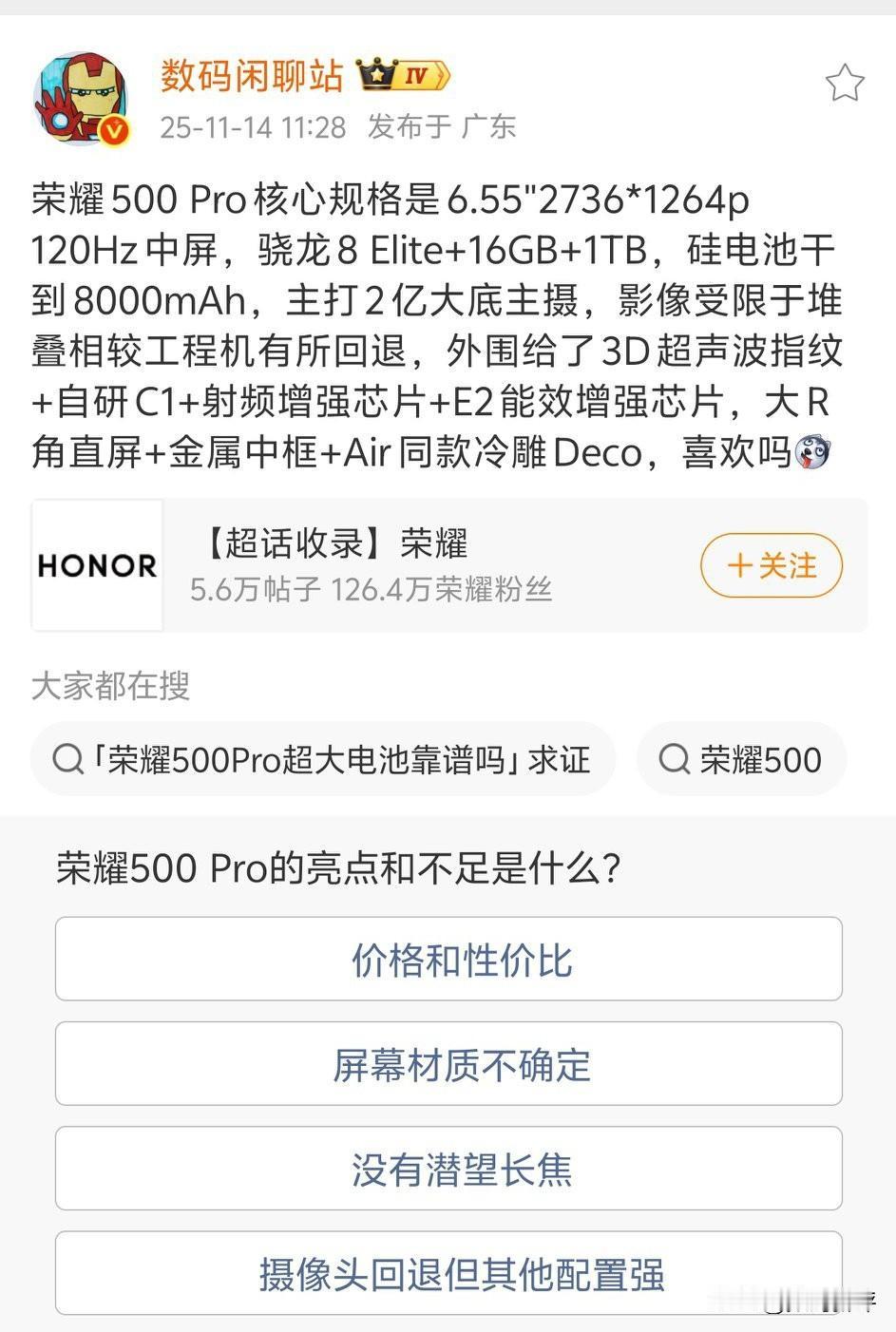Choose the 没有潜望长焦 answer
Viewport: 896px width, 1332px height.
[x=449, y=1169]
